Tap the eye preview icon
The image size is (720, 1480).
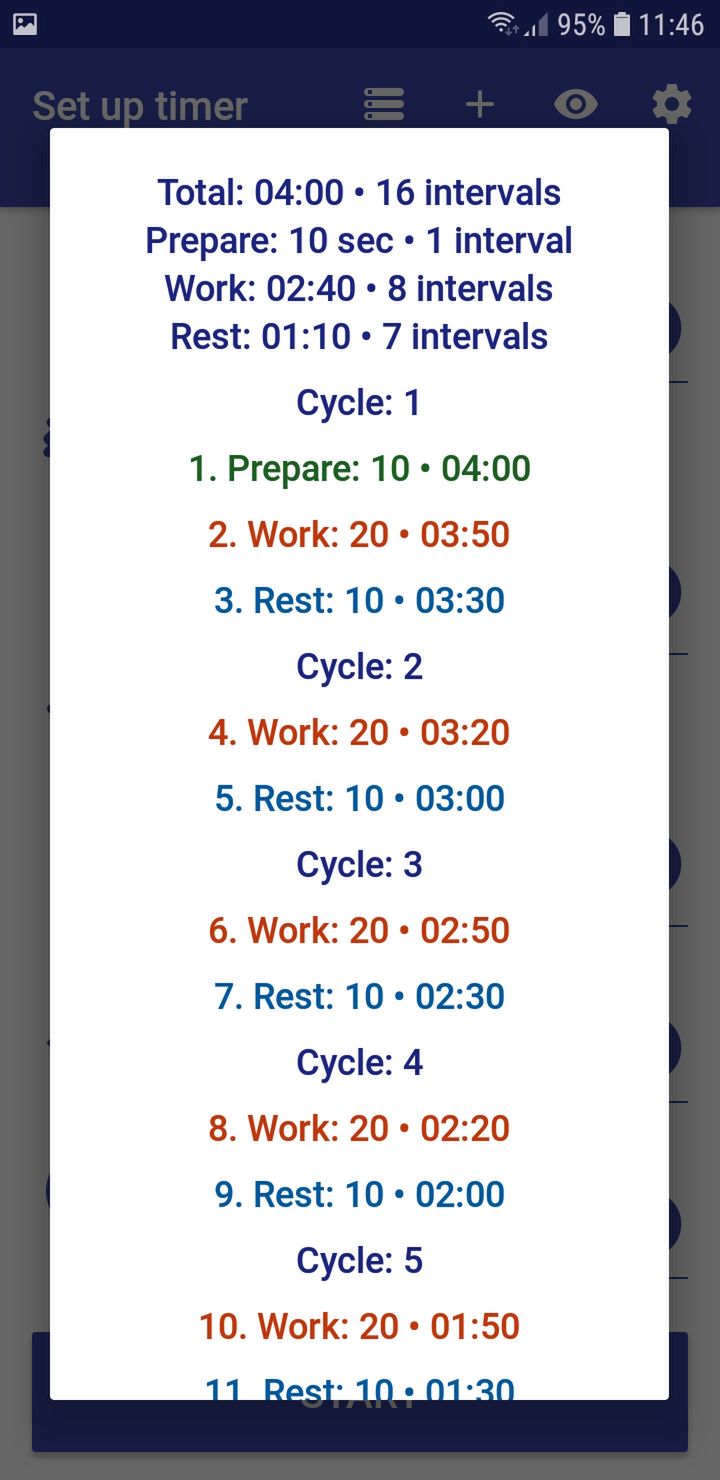(x=576, y=104)
